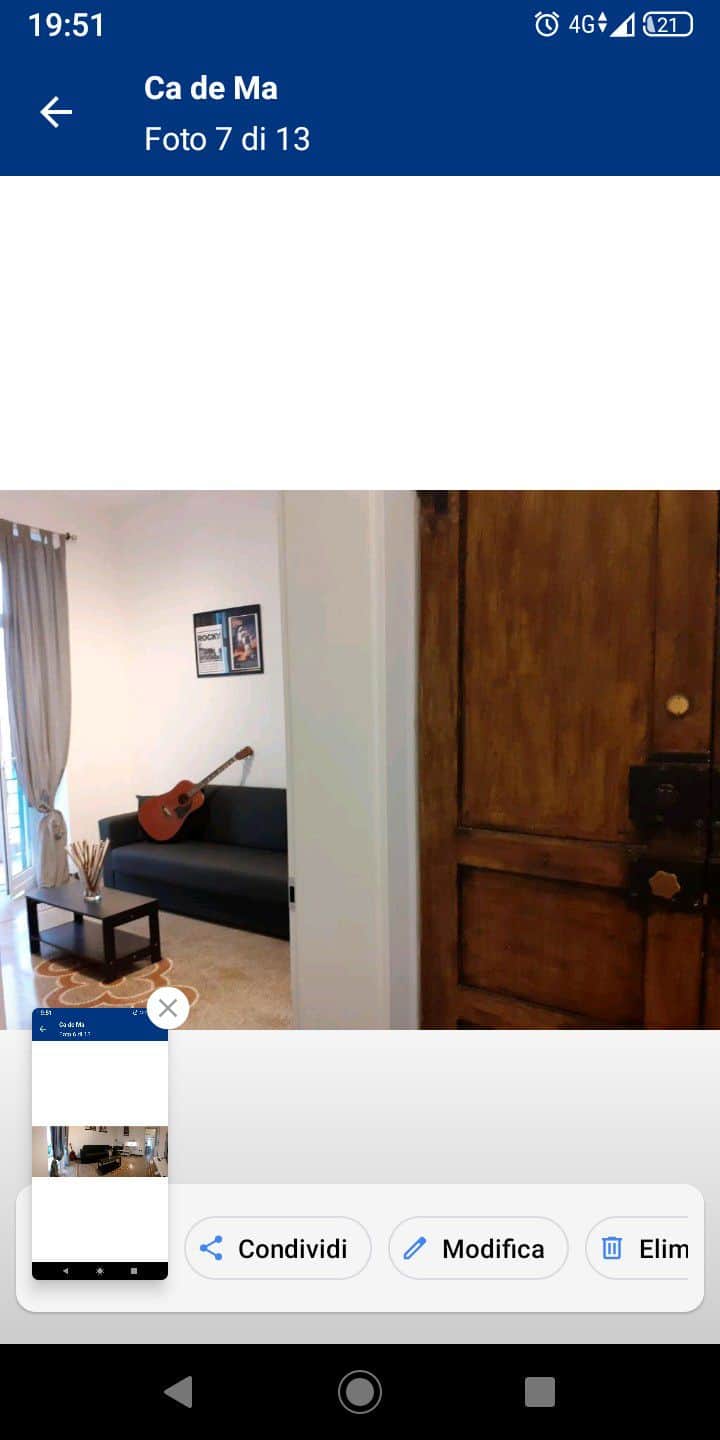Dismiss the screenshot preview thumbnail
The image size is (720, 1440).
(168, 1008)
